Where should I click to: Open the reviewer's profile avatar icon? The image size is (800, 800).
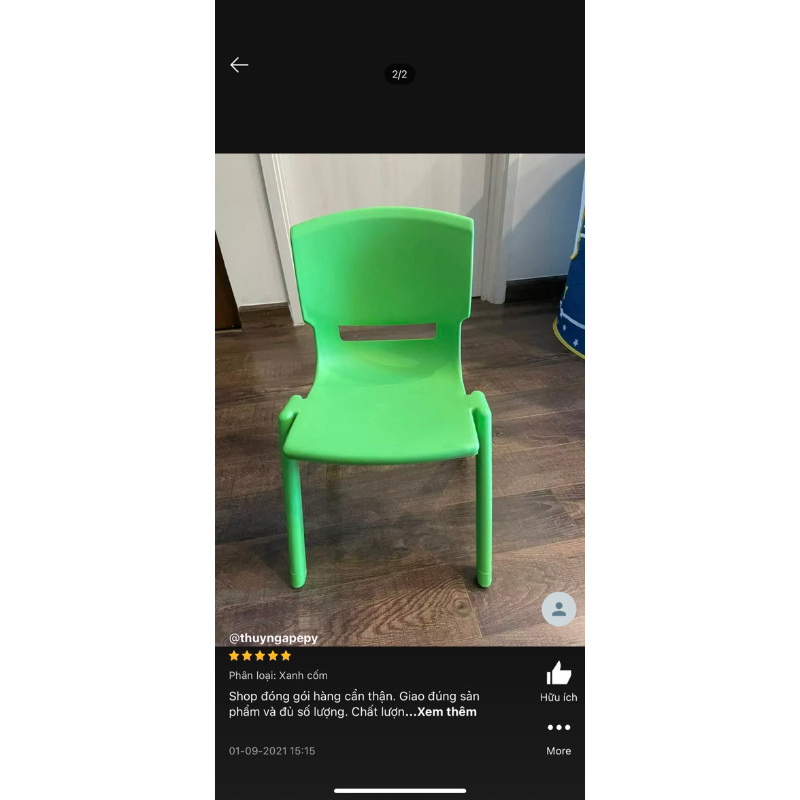(559, 609)
